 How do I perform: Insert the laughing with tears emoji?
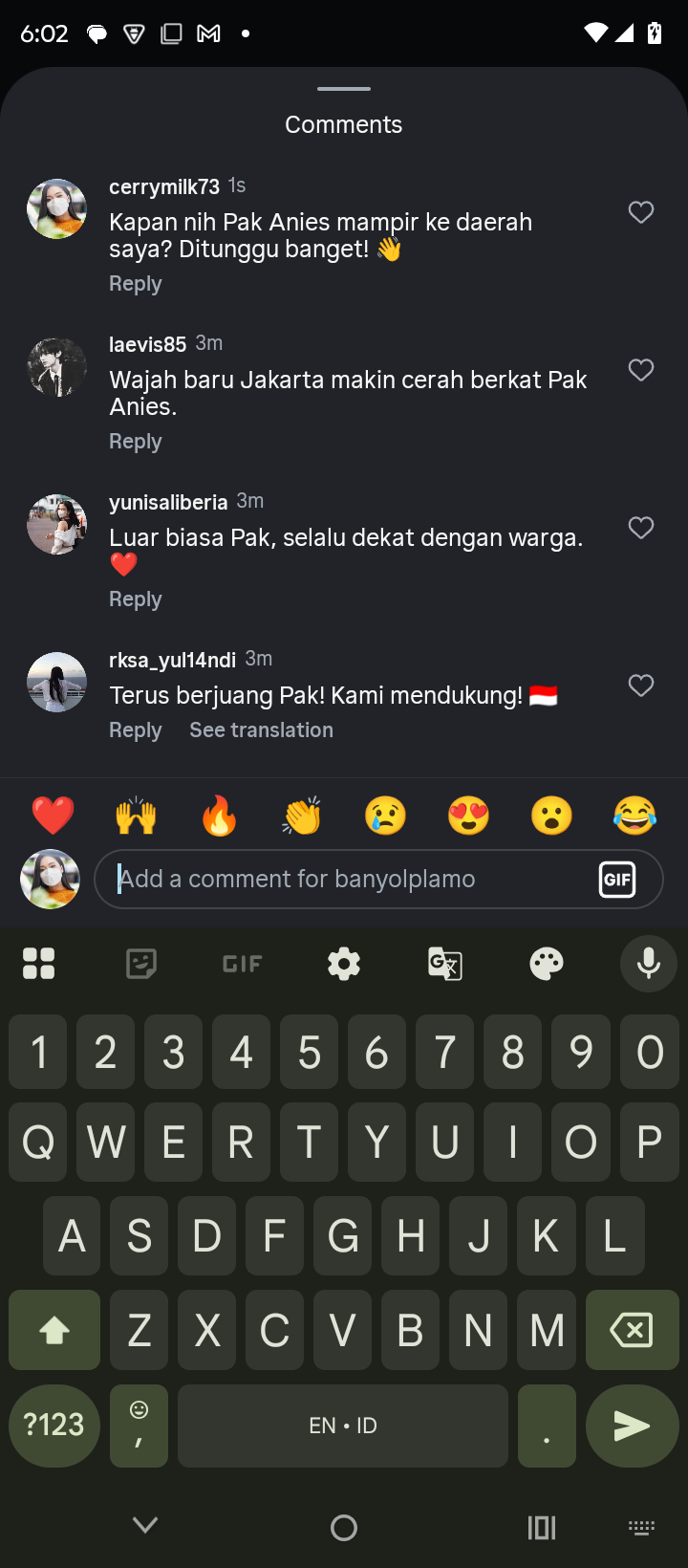[x=634, y=816]
